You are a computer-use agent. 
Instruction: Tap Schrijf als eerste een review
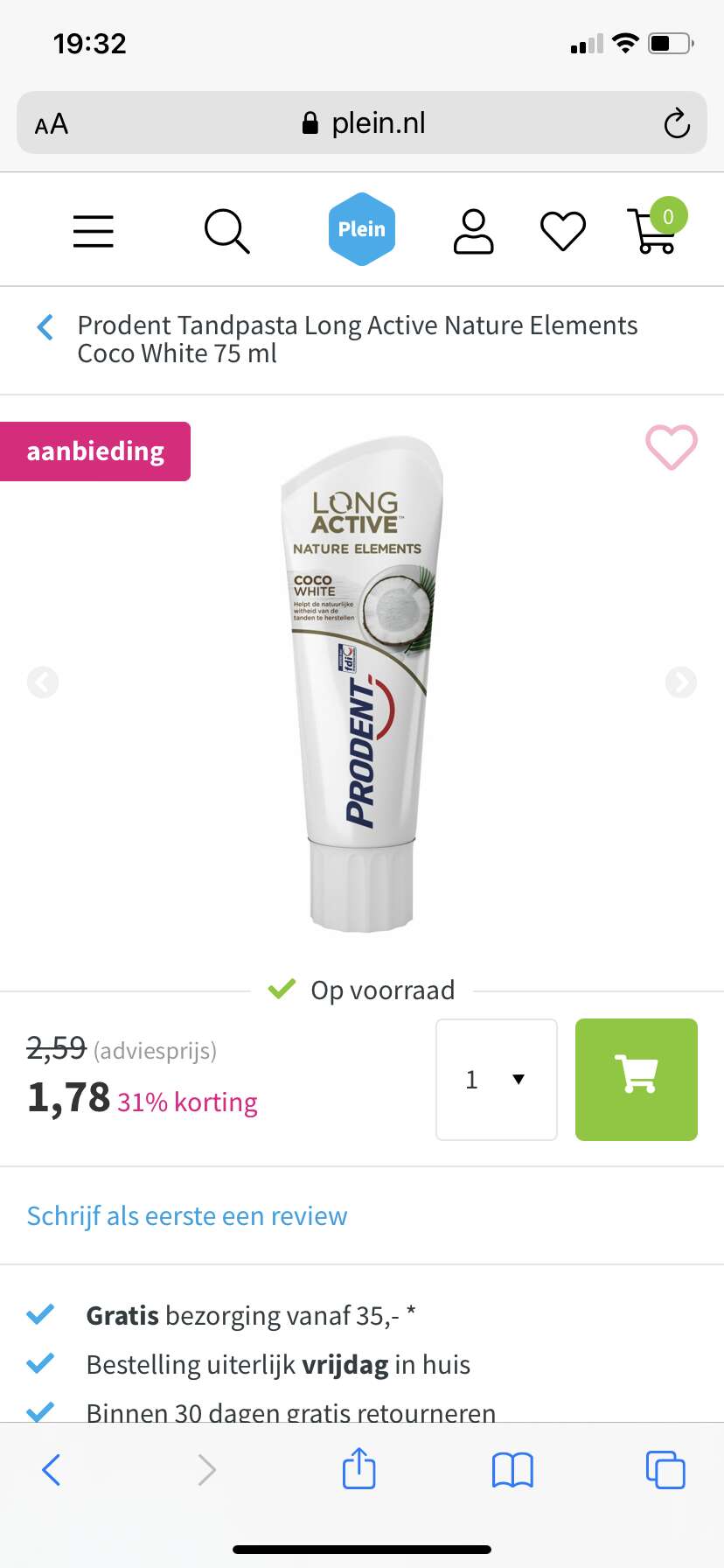[x=187, y=1216]
